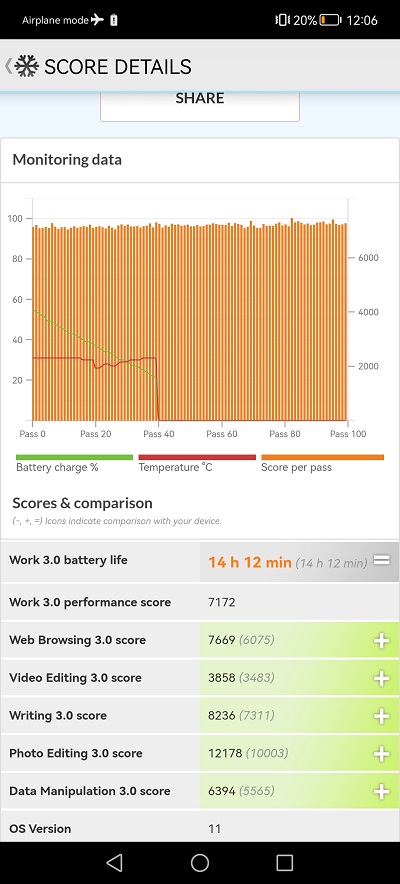Image resolution: width=400 pixels, height=884 pixels.
Task: Tap the SHARE button
Action: 199,105
